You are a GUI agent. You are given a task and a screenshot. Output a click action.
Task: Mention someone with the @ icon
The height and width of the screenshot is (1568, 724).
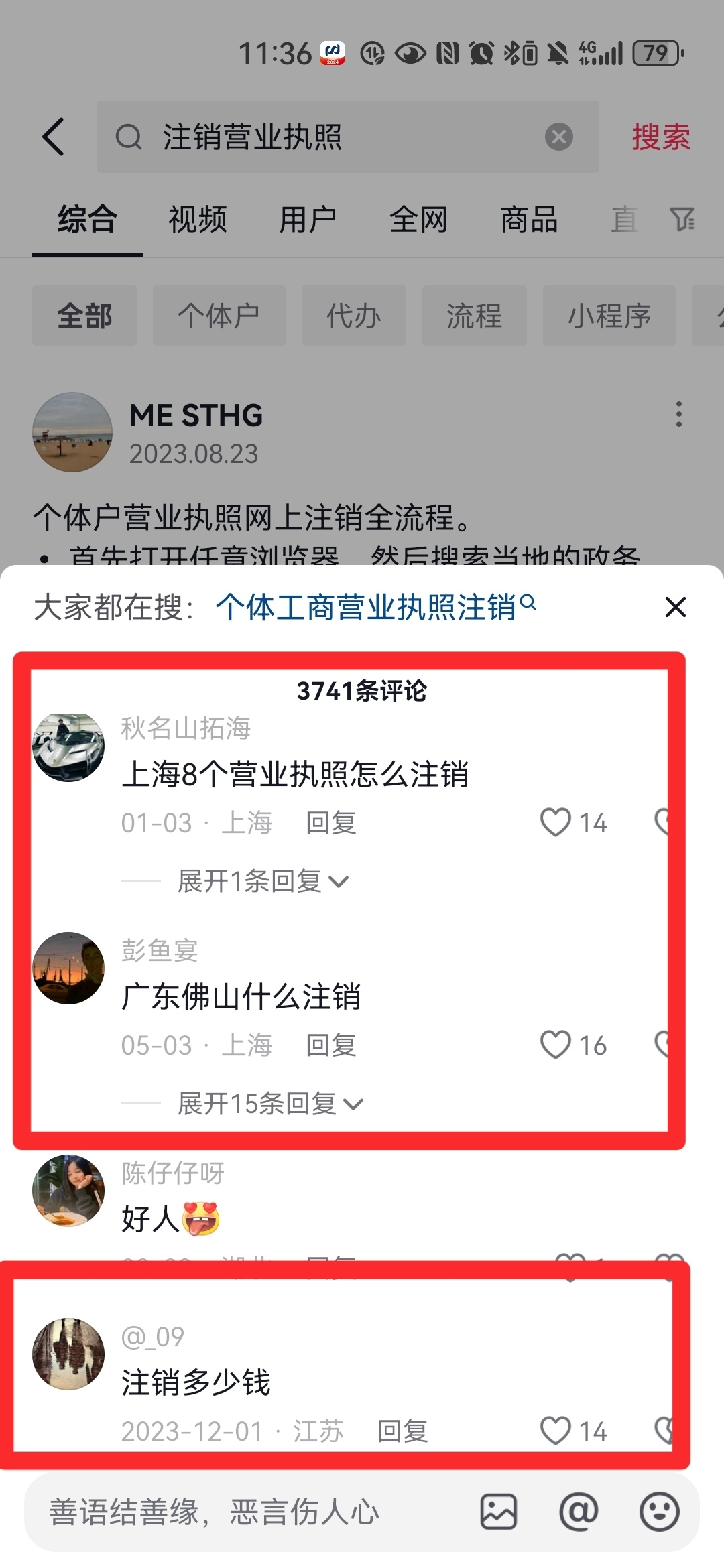pyautogui.click(x=579, y=1512)
